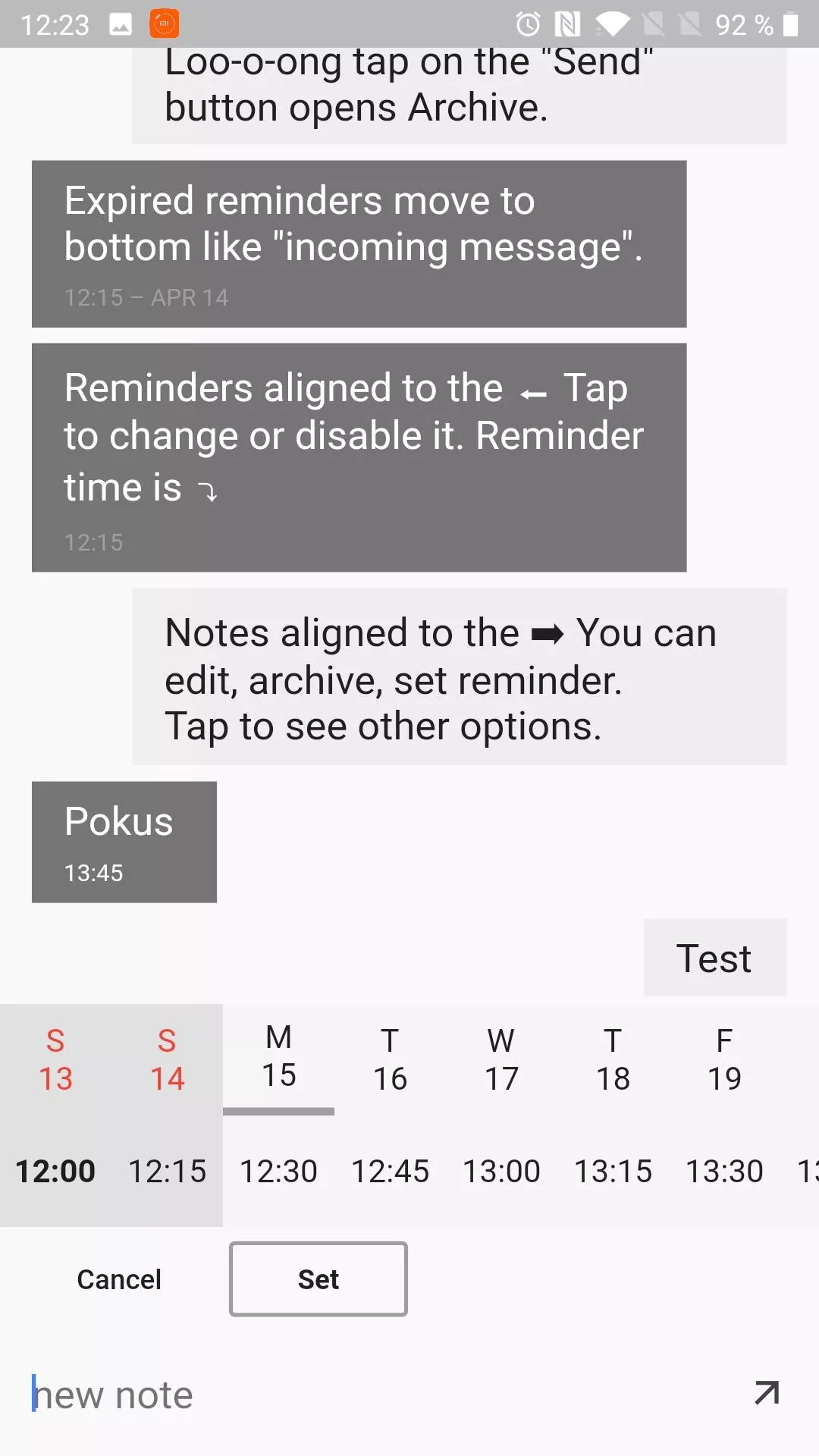Tap the Set button
819x1456 pixels.
click(x=318, y=1279)
